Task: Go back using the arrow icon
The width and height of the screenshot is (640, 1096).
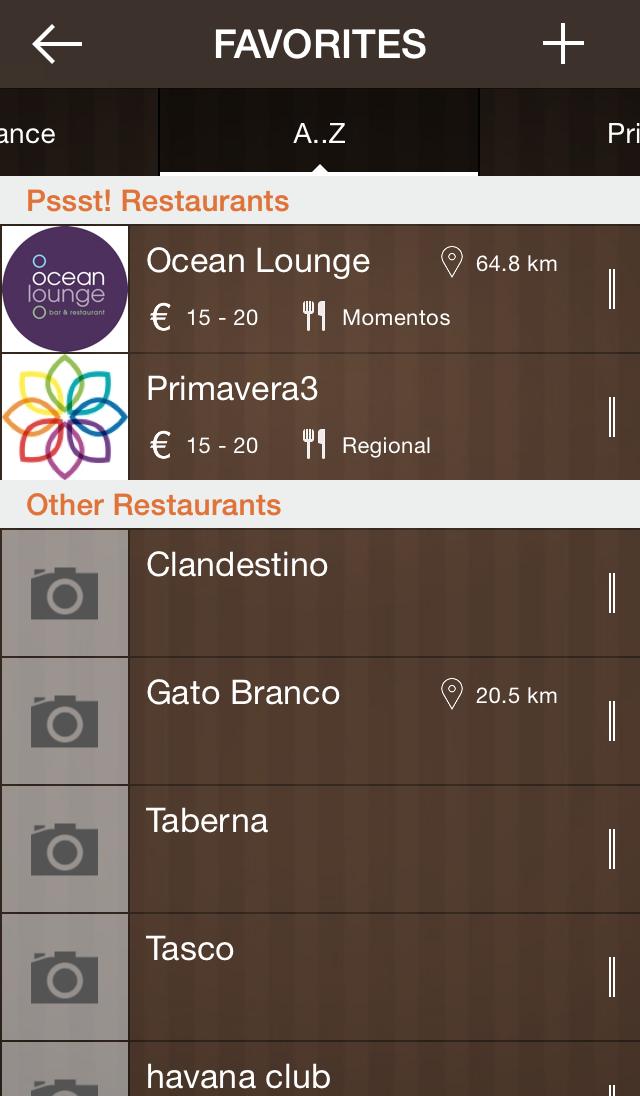Action: tap(57, 43)
